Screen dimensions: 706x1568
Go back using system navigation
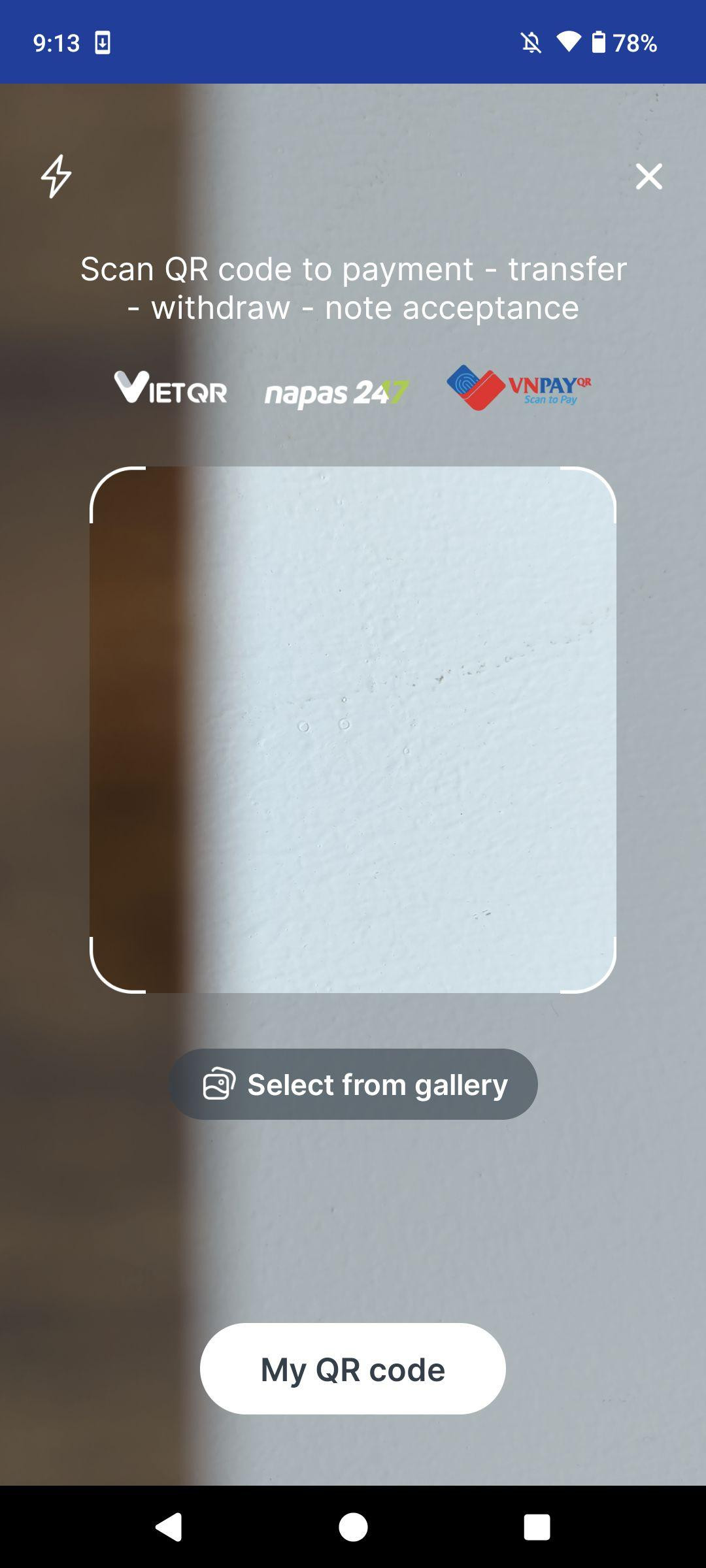tap(169, 1527)
